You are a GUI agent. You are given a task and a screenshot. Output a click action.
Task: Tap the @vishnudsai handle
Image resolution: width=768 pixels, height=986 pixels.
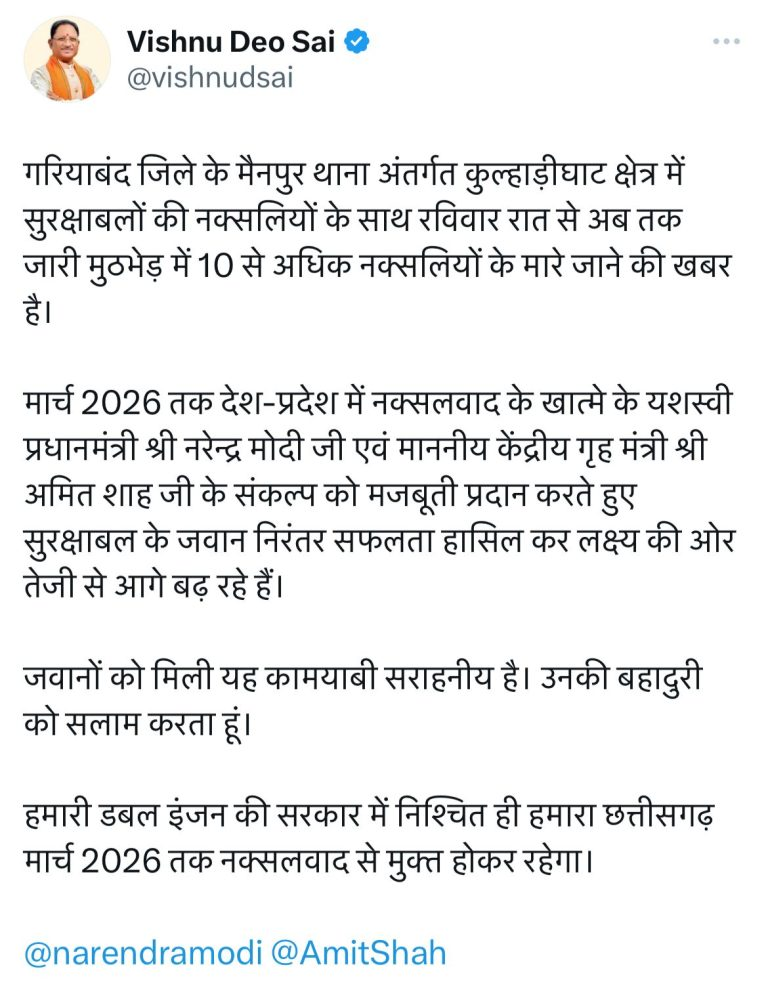[x=210, y=78]
